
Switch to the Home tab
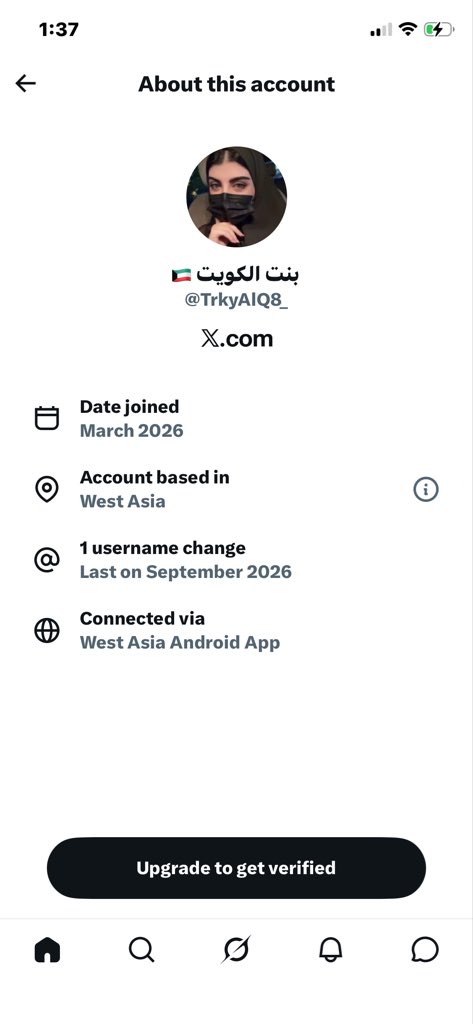[x=47, y=950]
